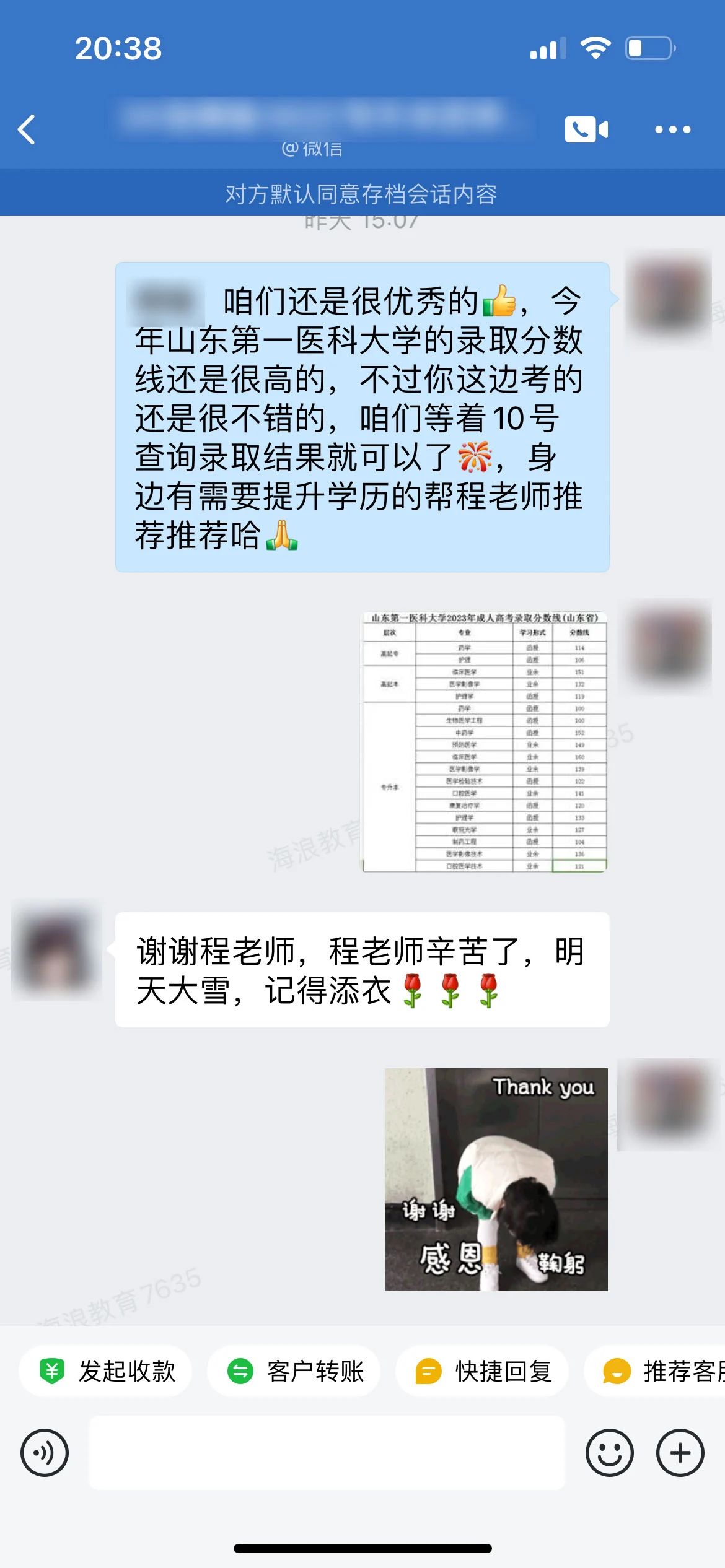Go back from this chat
This screenshot has height=1568, width=725.
coord(27,129)
